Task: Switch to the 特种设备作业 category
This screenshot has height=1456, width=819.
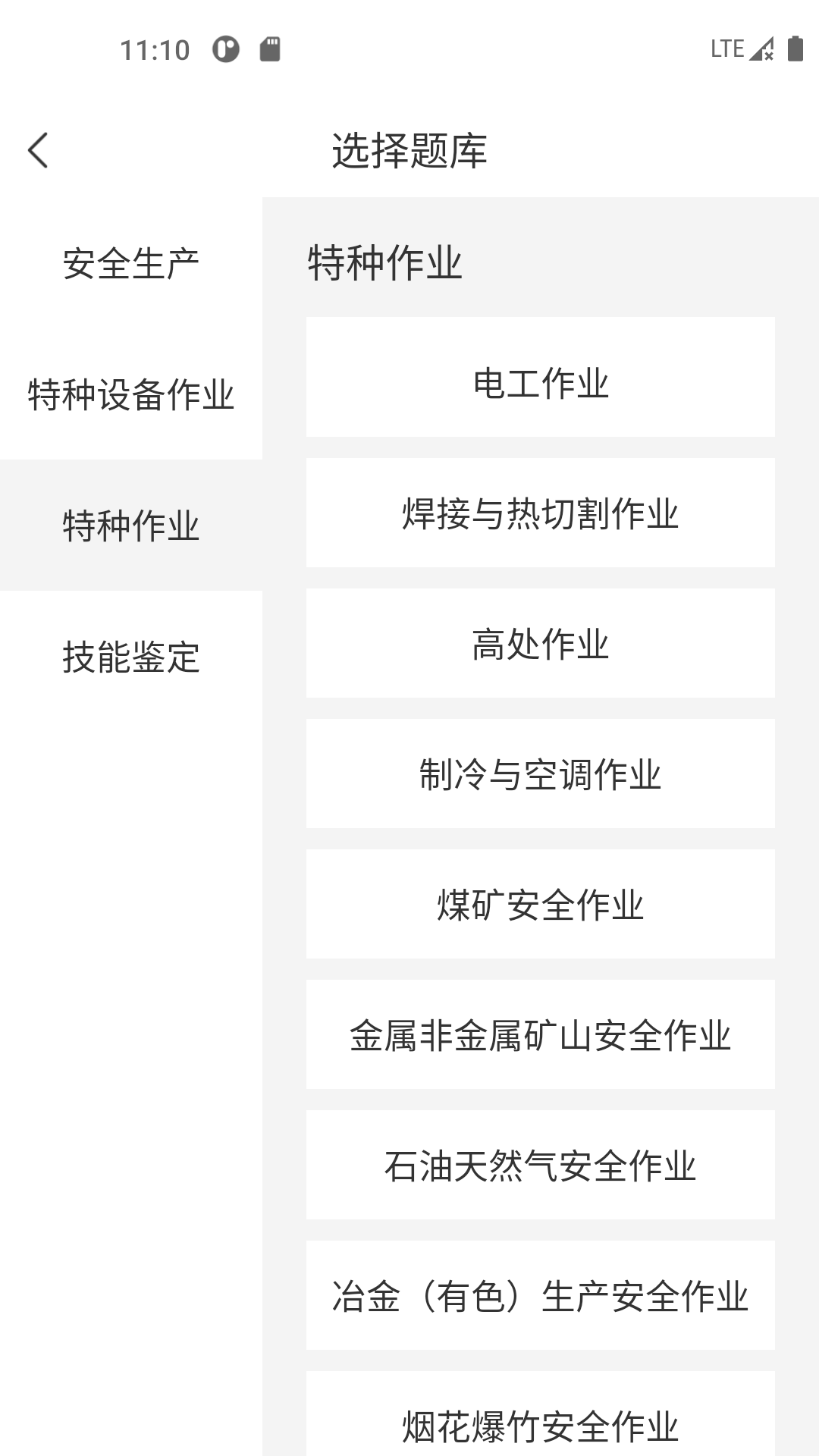Action: click(130, 394)
